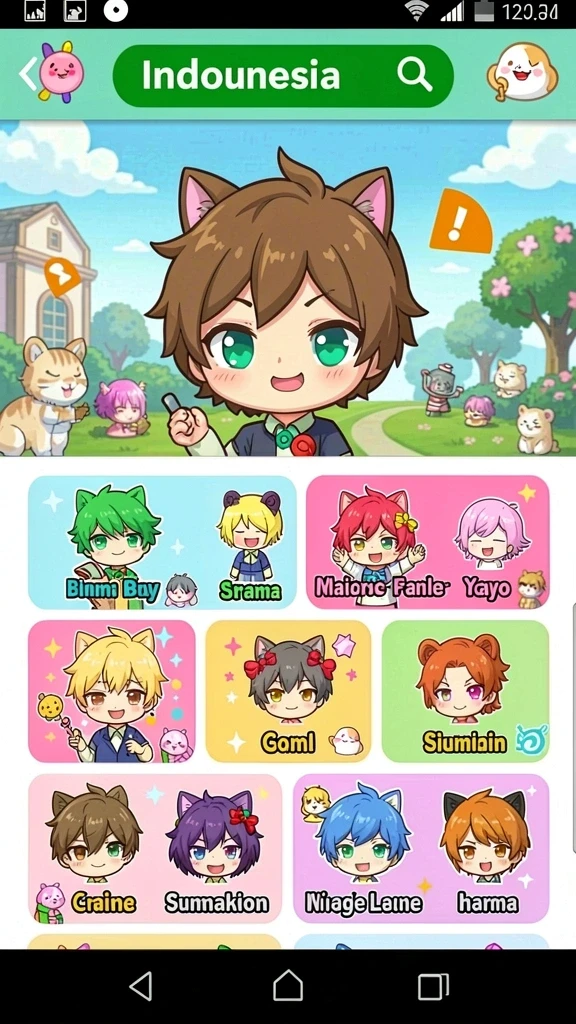
Task: Open the mascot profile icon at top right
Action: tap(522, 72)
